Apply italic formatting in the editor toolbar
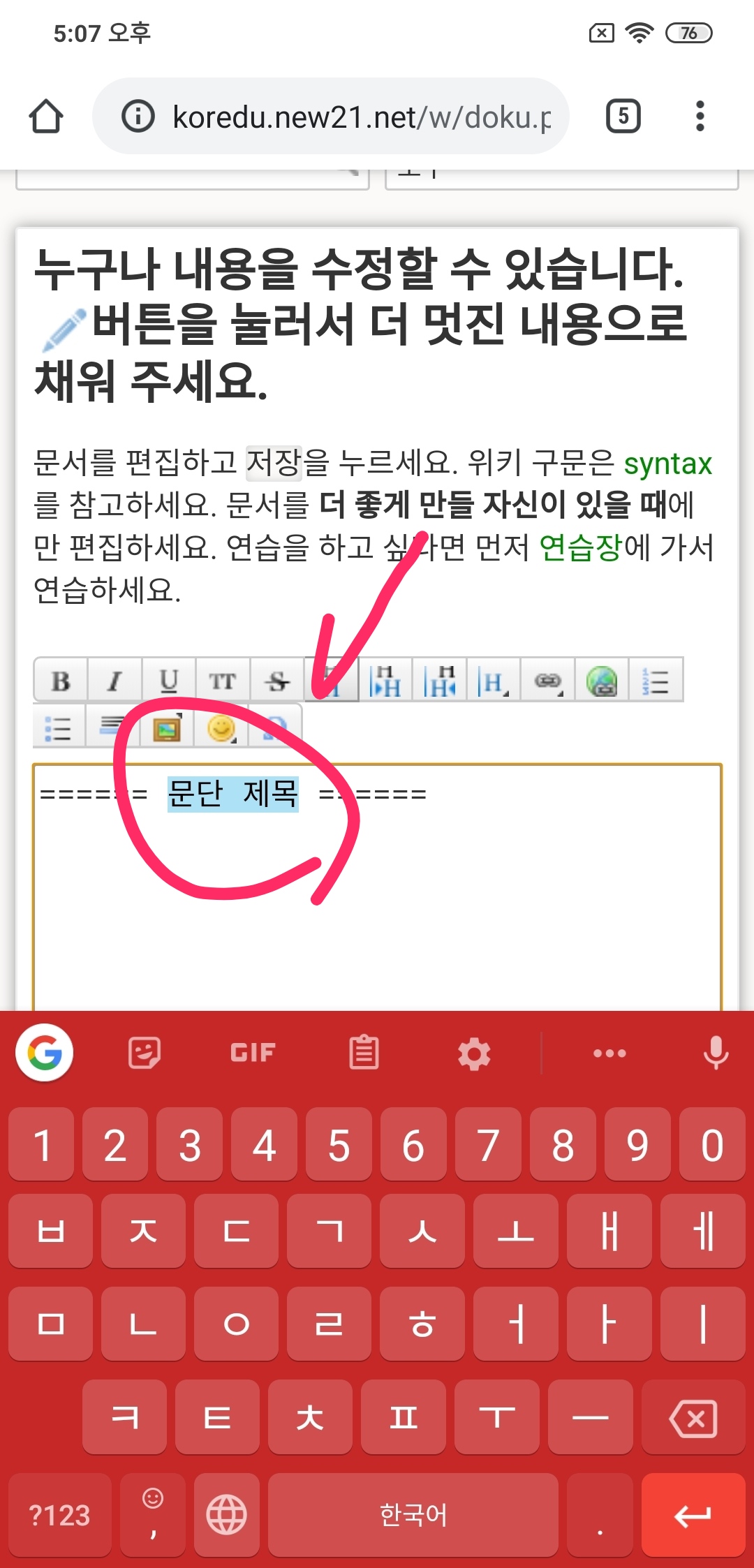The height and width of the screenshot is (1568, 754). (114, 680)
